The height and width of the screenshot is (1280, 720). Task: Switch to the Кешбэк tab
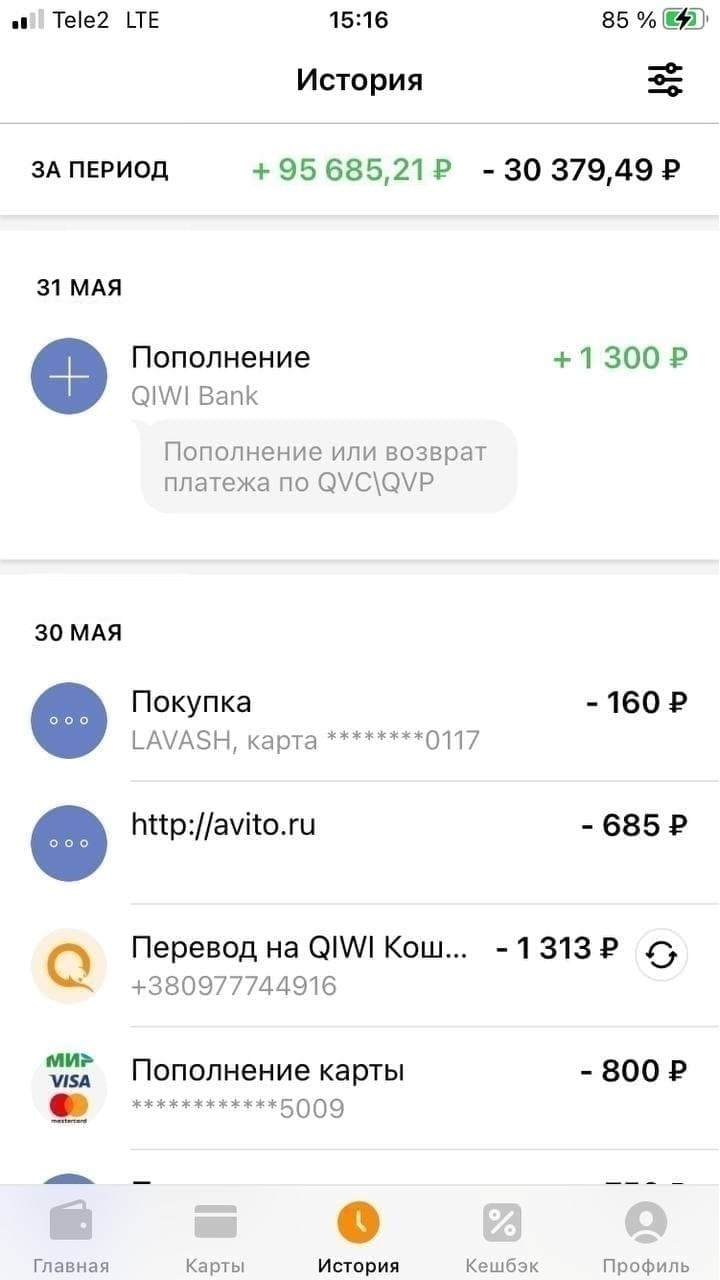tap(502, 1236)
